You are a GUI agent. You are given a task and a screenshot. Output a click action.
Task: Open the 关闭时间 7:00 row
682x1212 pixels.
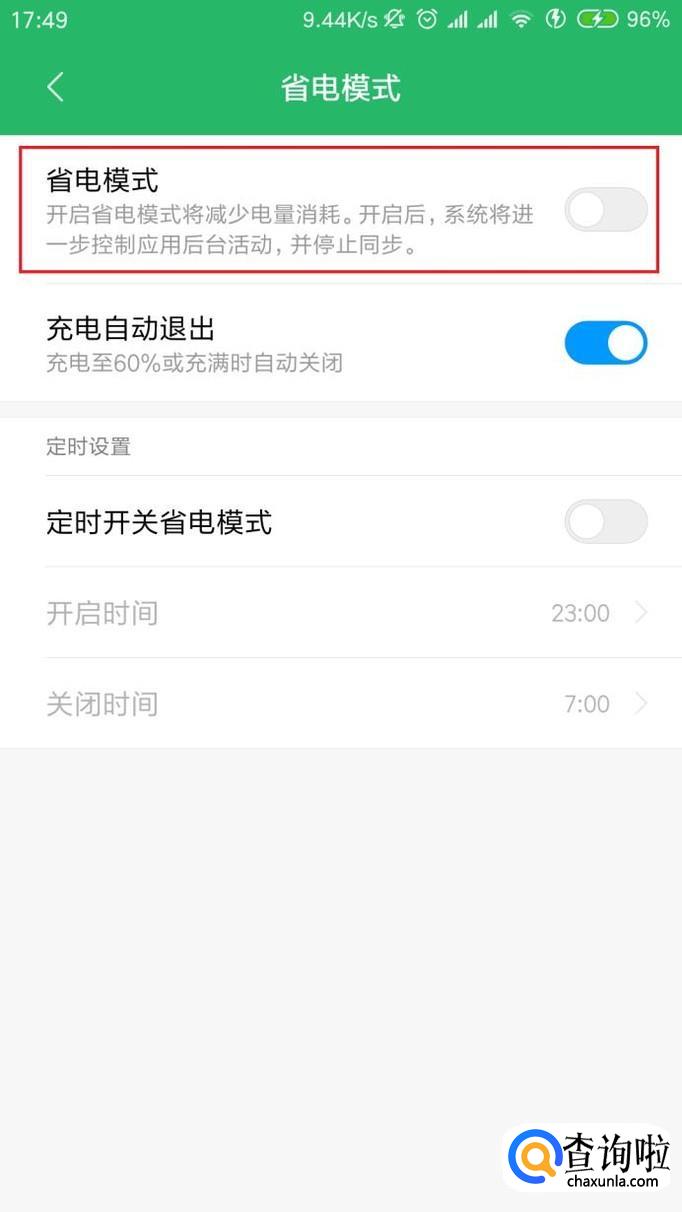click(x=341, y=704)
